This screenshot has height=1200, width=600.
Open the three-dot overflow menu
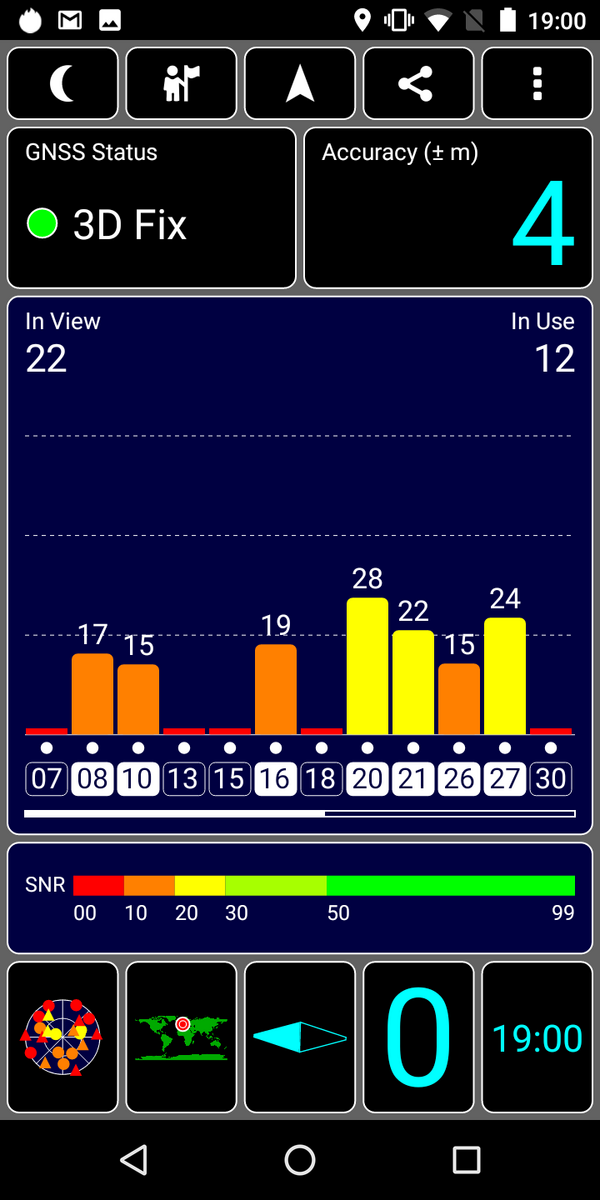click(x=537, y=84)
